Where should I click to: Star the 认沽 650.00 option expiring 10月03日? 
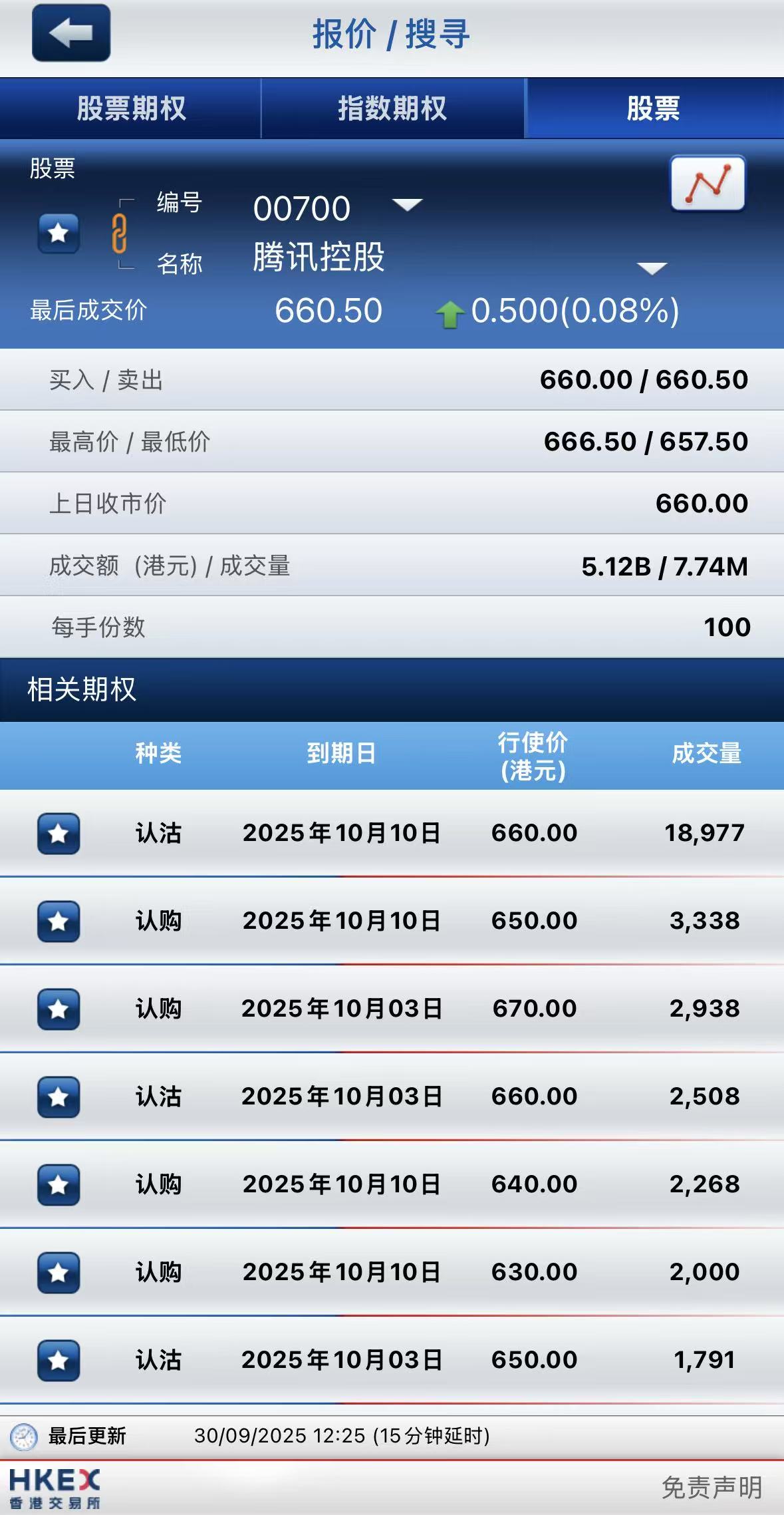tap(59, 1360)
